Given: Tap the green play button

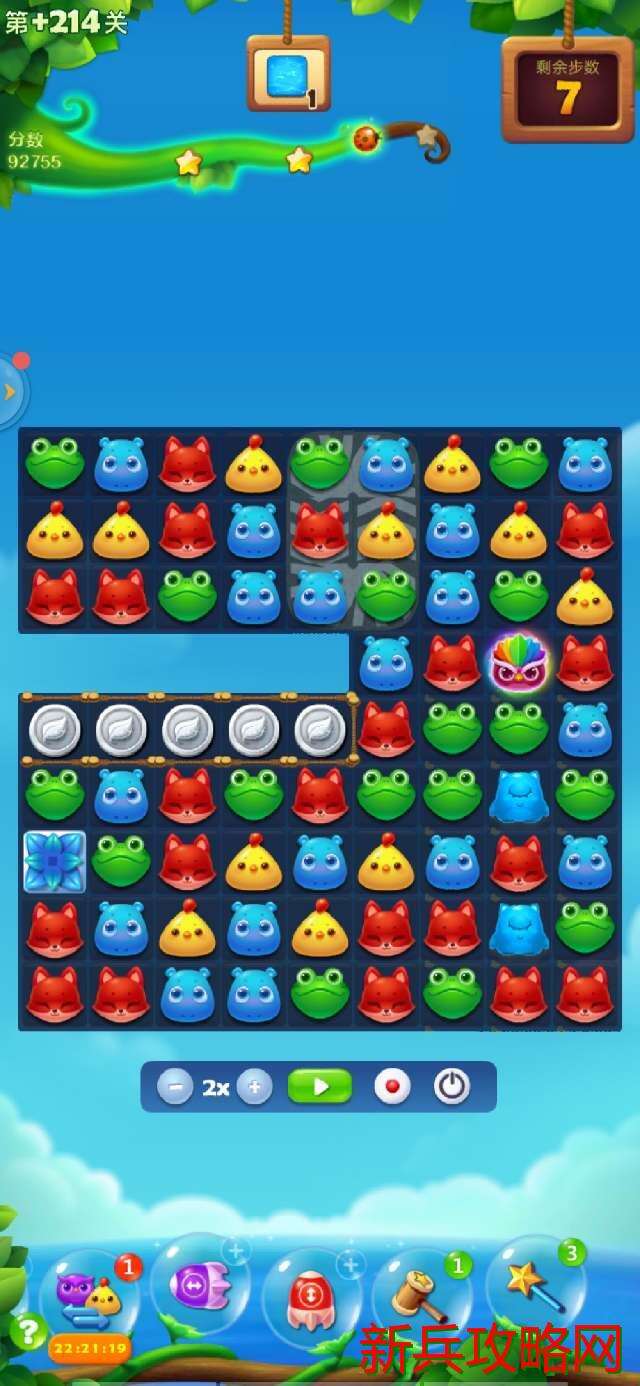Looking at the screenshot, I should pyautogui.click(x=320, y=1086).
